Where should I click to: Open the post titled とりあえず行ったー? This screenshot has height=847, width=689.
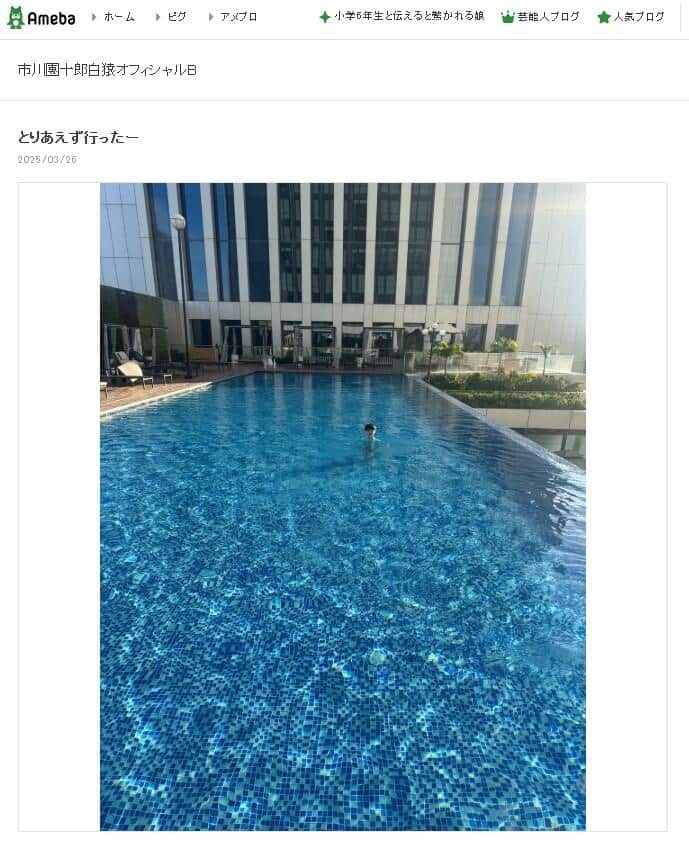click(x=78, y=137)
